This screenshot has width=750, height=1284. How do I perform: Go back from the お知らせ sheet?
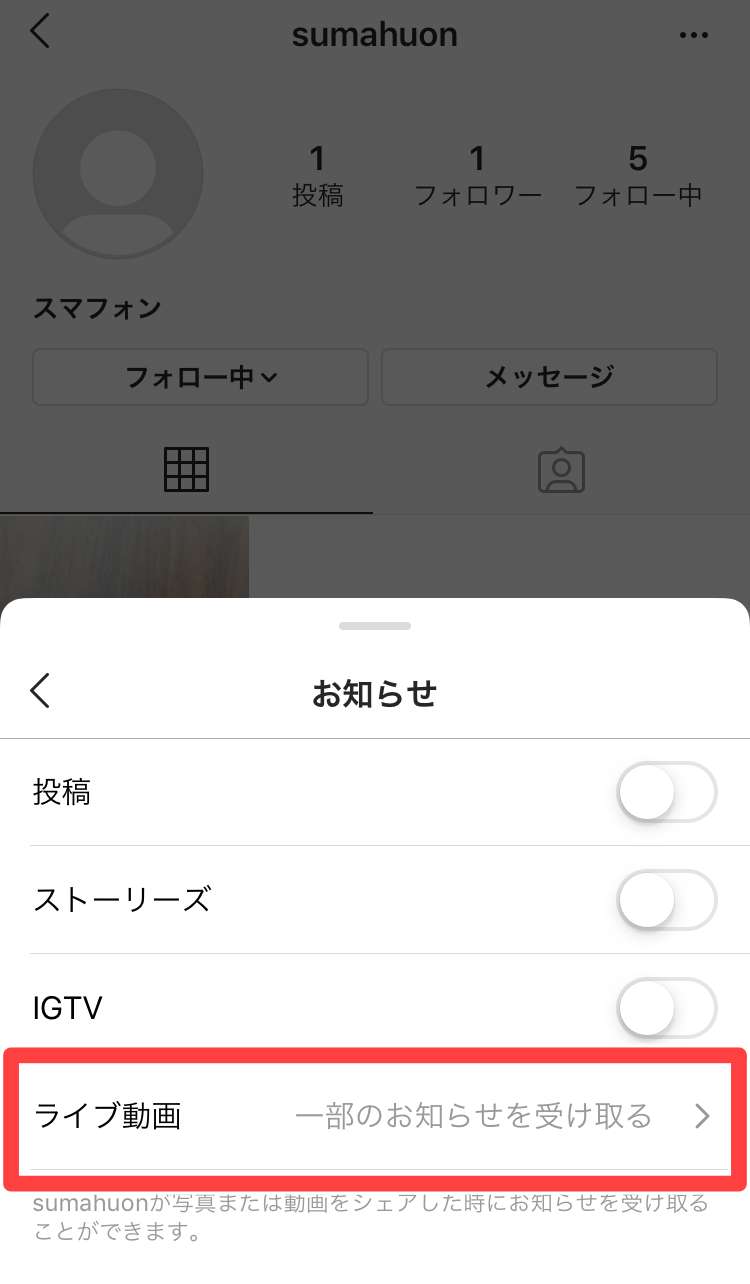point(40,691)
